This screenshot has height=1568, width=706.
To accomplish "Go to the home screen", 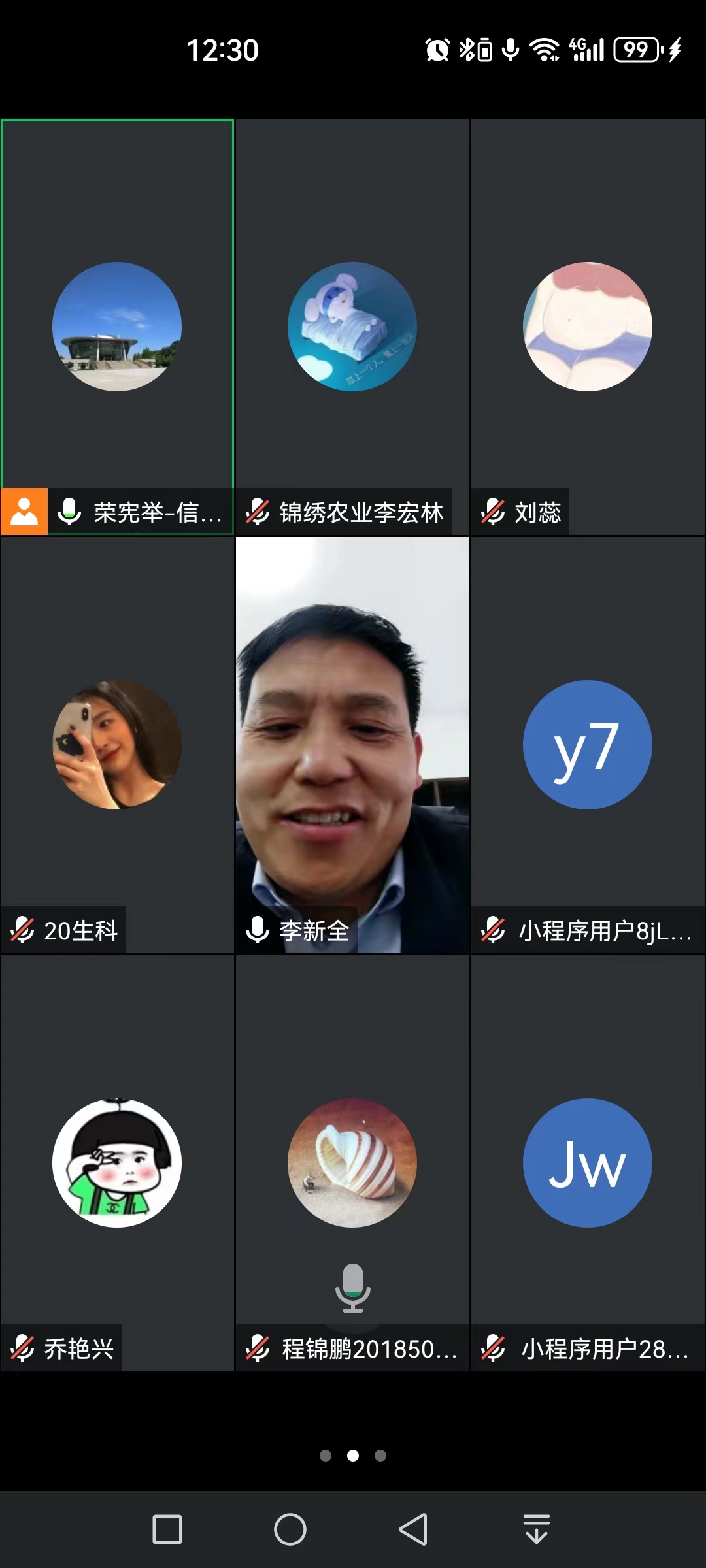I will [x=290, y=1529].
